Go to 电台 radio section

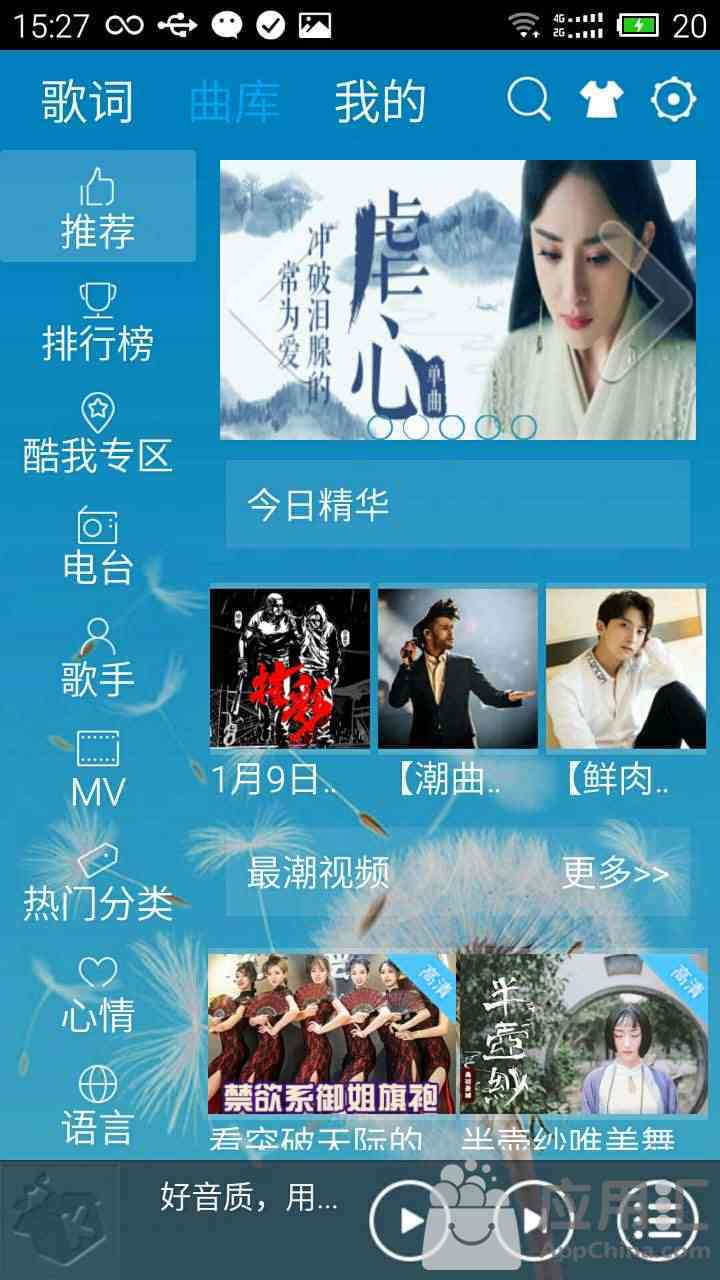tap(98, 546)
